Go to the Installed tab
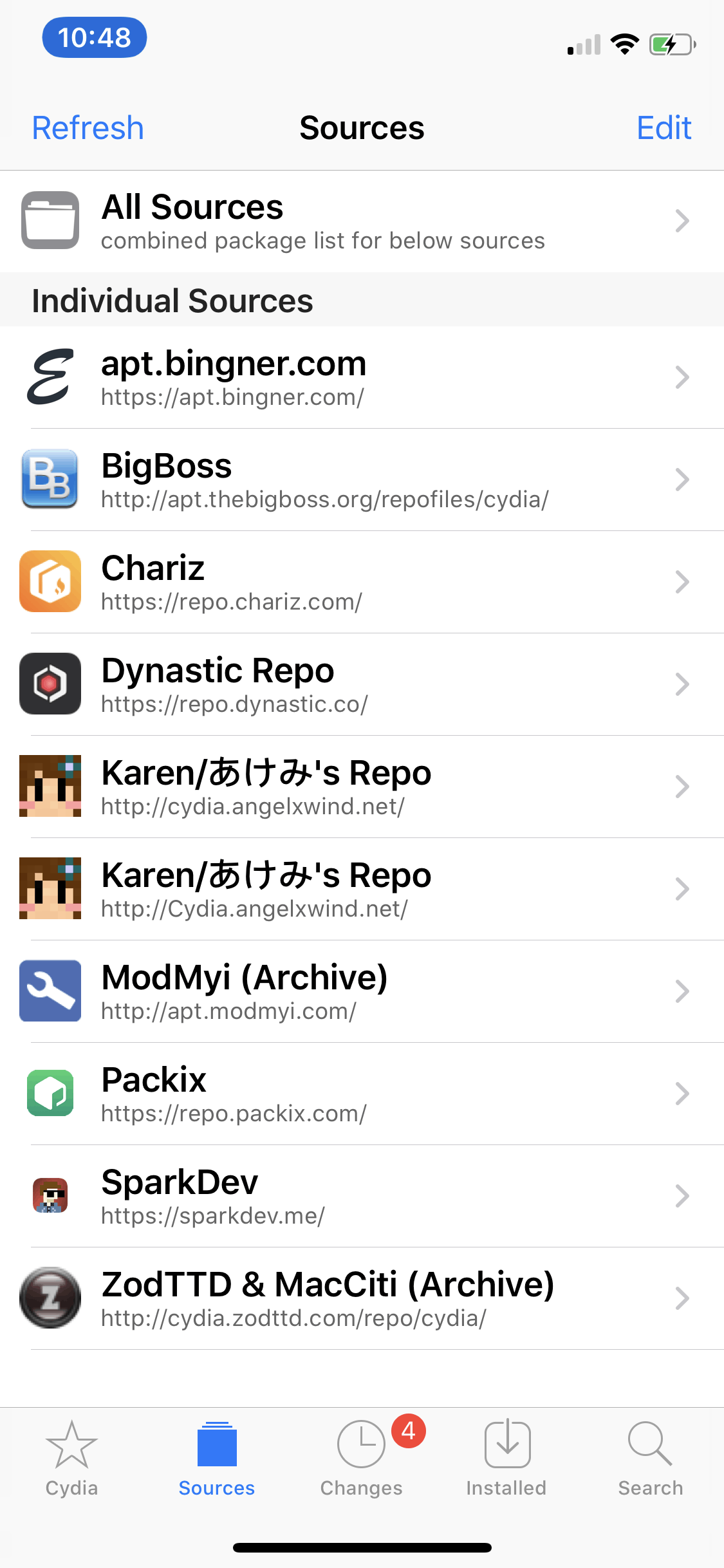Image resolution: width=724 pixels, height=1568 pixels. tap(506, 1459)
